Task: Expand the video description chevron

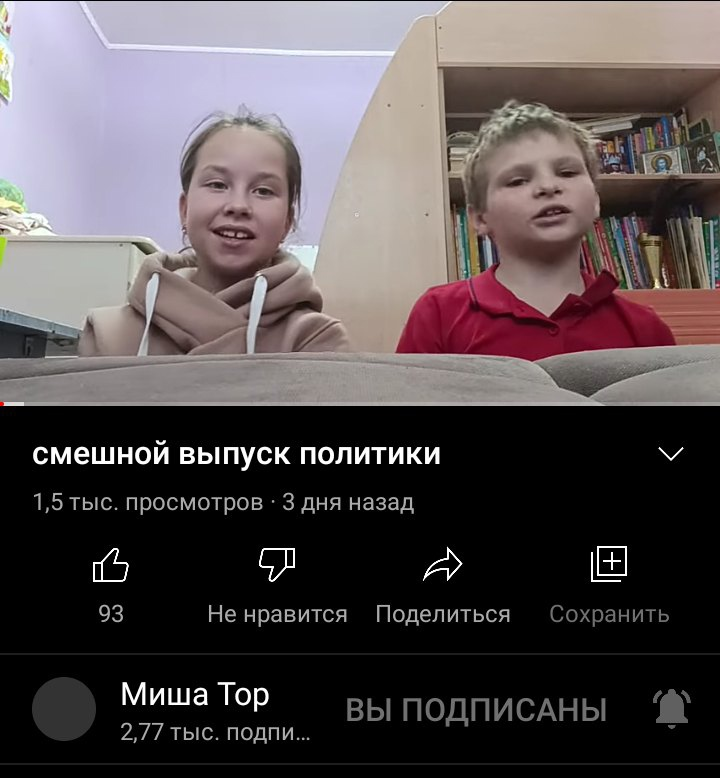Action: (671, 455)
